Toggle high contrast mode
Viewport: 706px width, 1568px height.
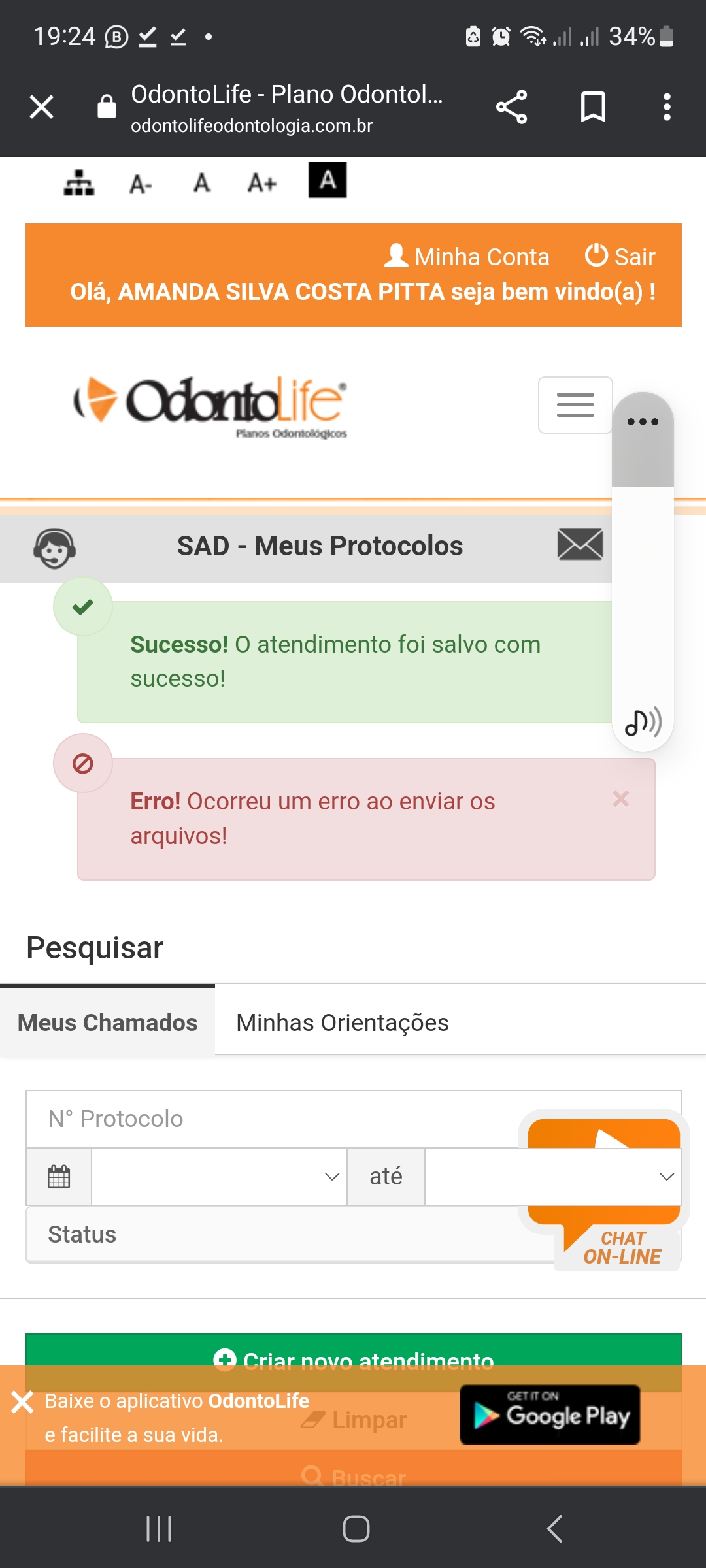(327, 180)
